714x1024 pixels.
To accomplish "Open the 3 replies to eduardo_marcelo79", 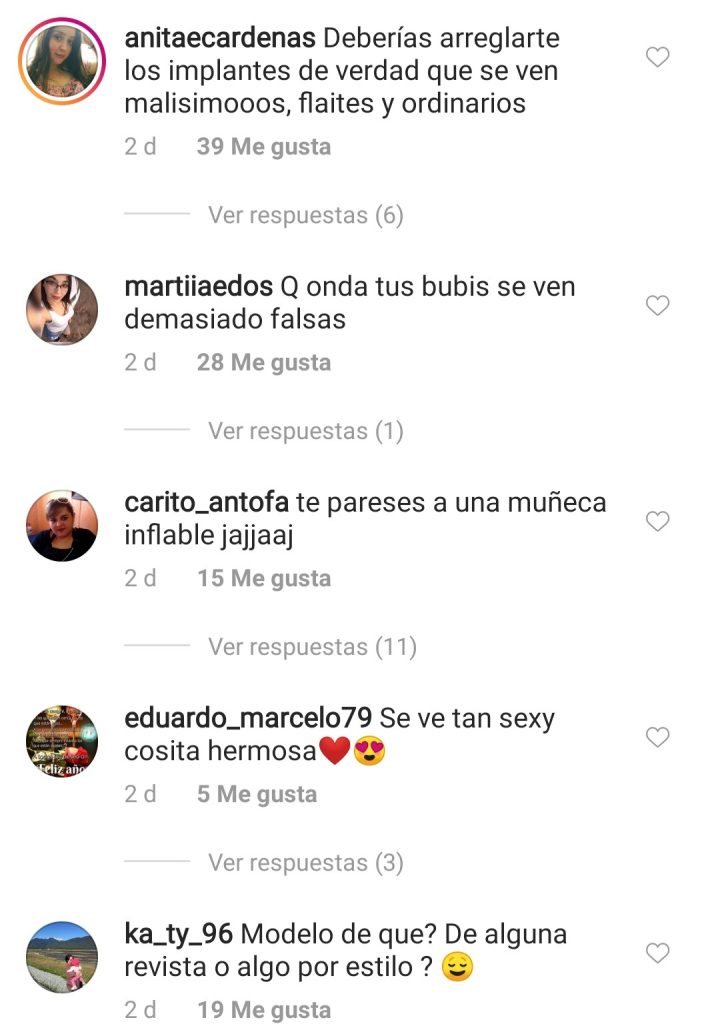I will 305,863.
